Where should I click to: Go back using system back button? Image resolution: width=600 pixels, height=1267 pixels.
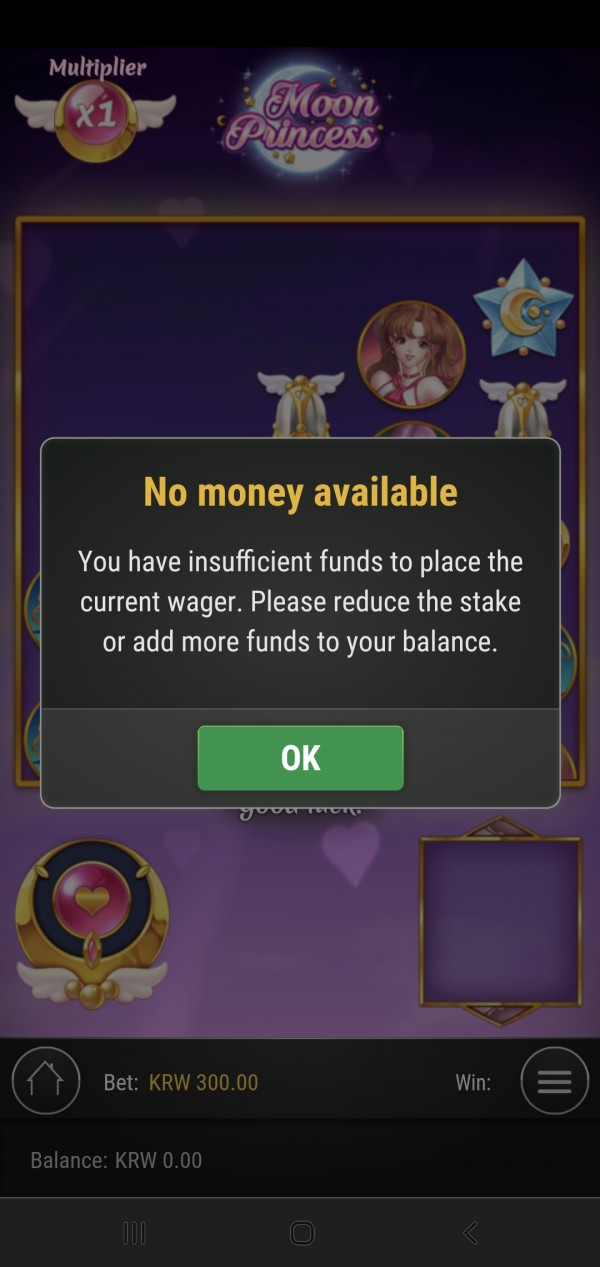pos(470,1233)
